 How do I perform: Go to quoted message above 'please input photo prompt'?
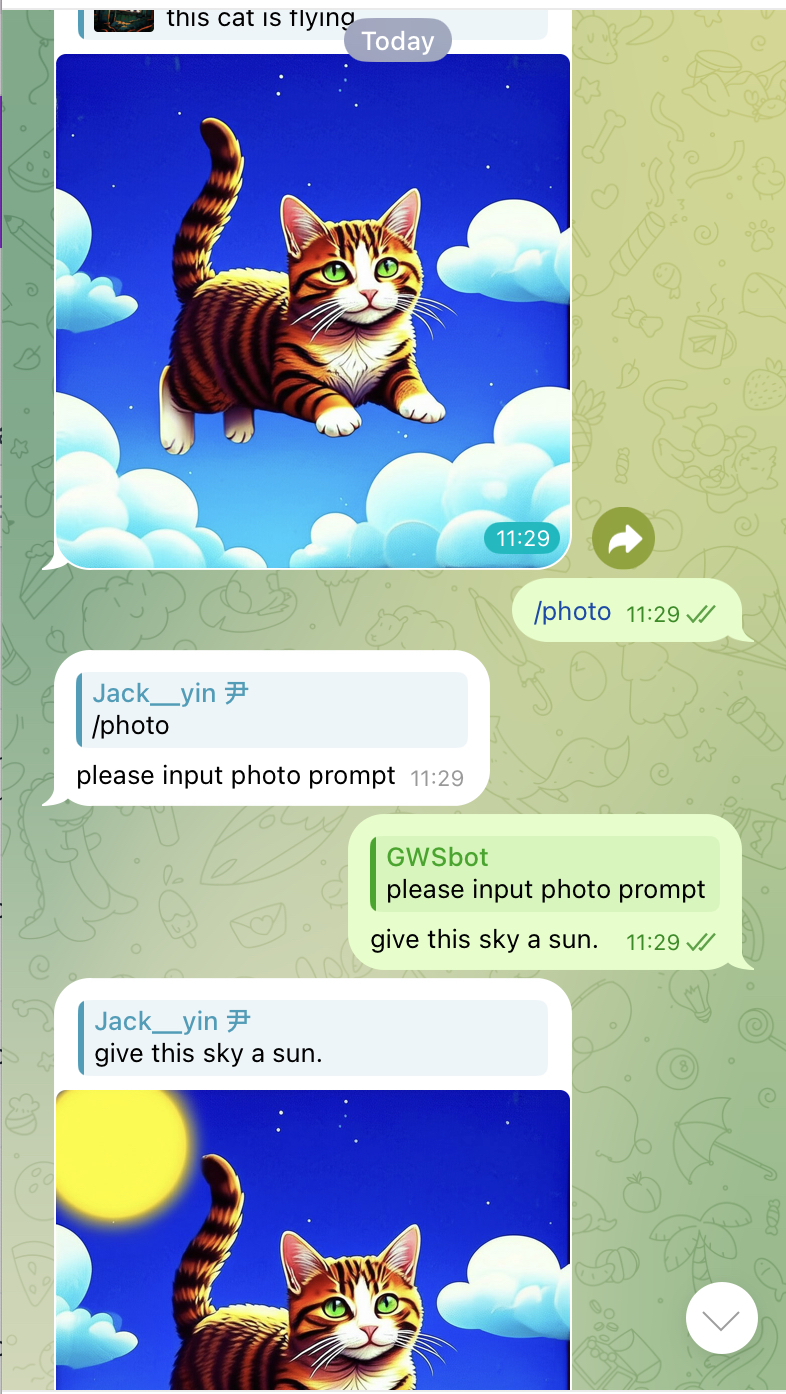click(272, 709)
